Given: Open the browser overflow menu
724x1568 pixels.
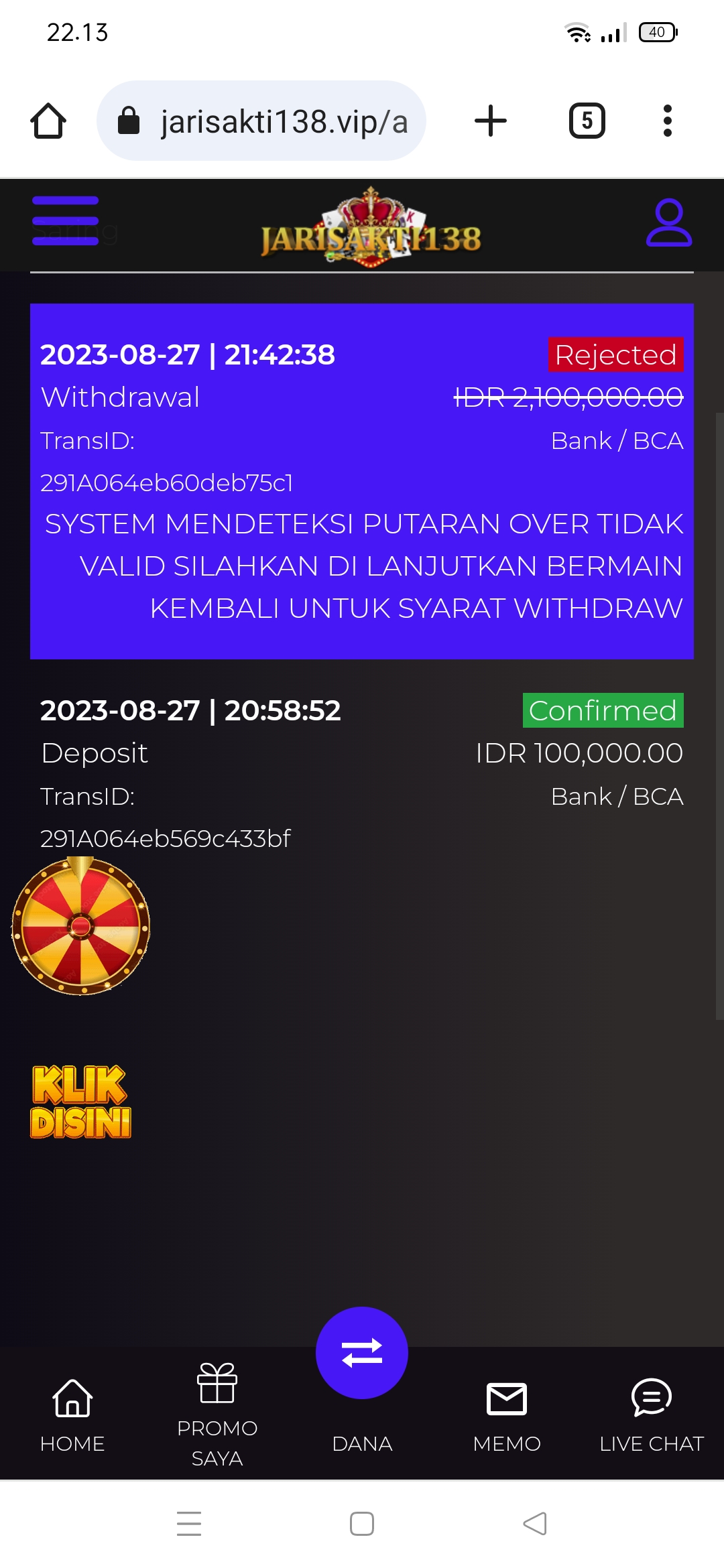Looking at the screenshot, I should pyautogui.click(x=667, y=121).
